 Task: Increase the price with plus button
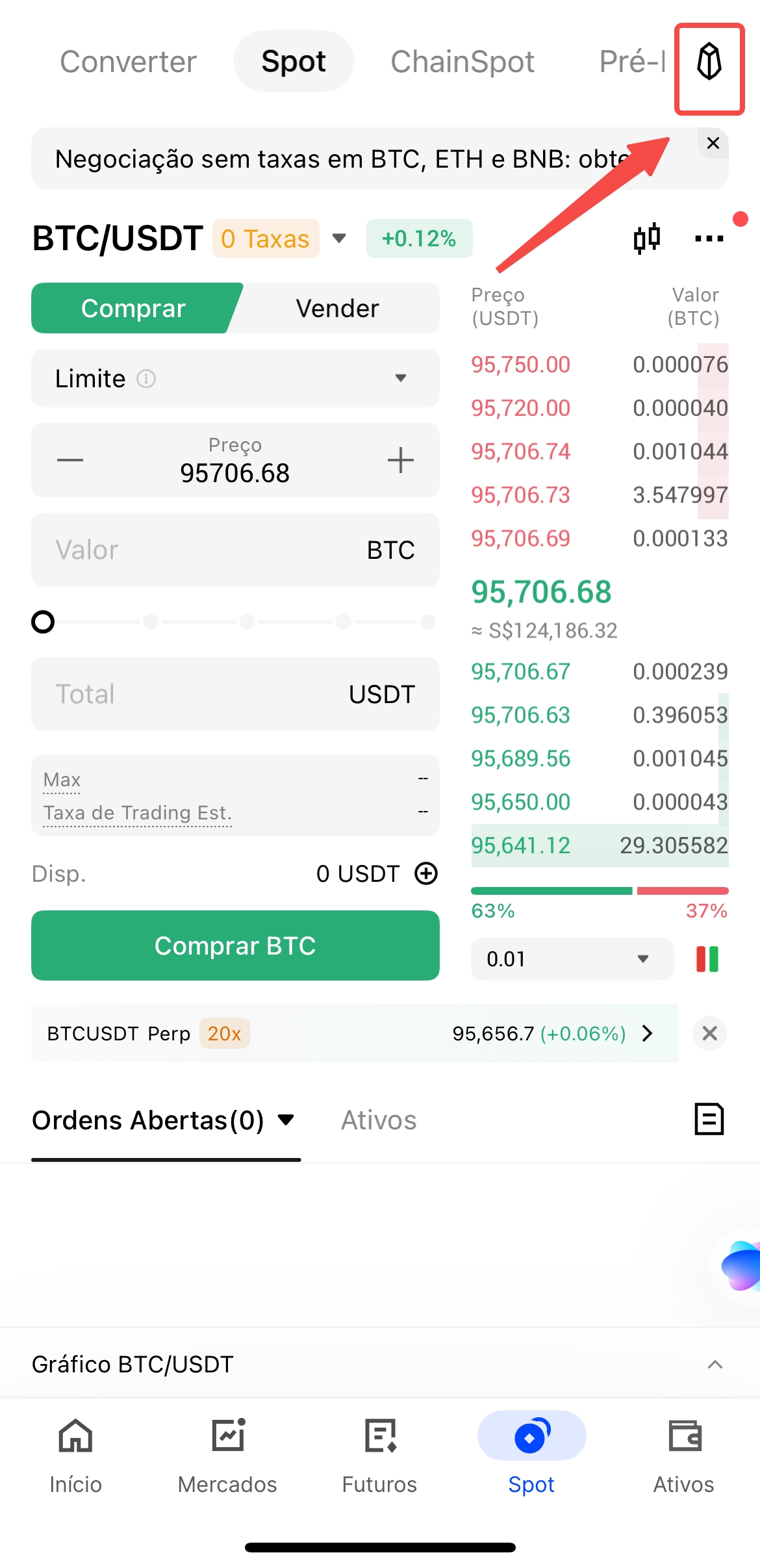(x=401, y=460)
